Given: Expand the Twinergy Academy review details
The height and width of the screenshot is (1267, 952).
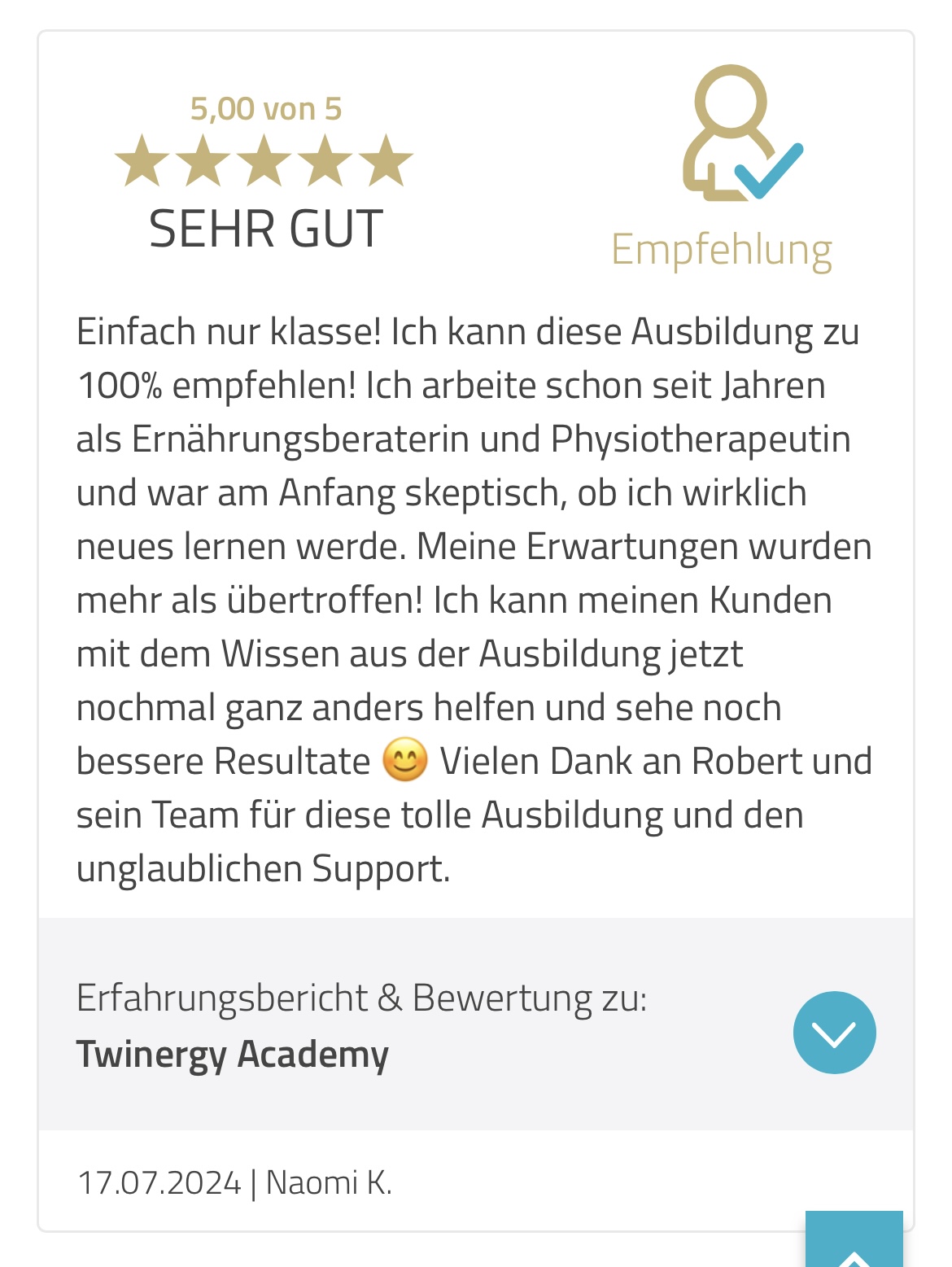Looking at the screenshot, I should coord(834,1033).
